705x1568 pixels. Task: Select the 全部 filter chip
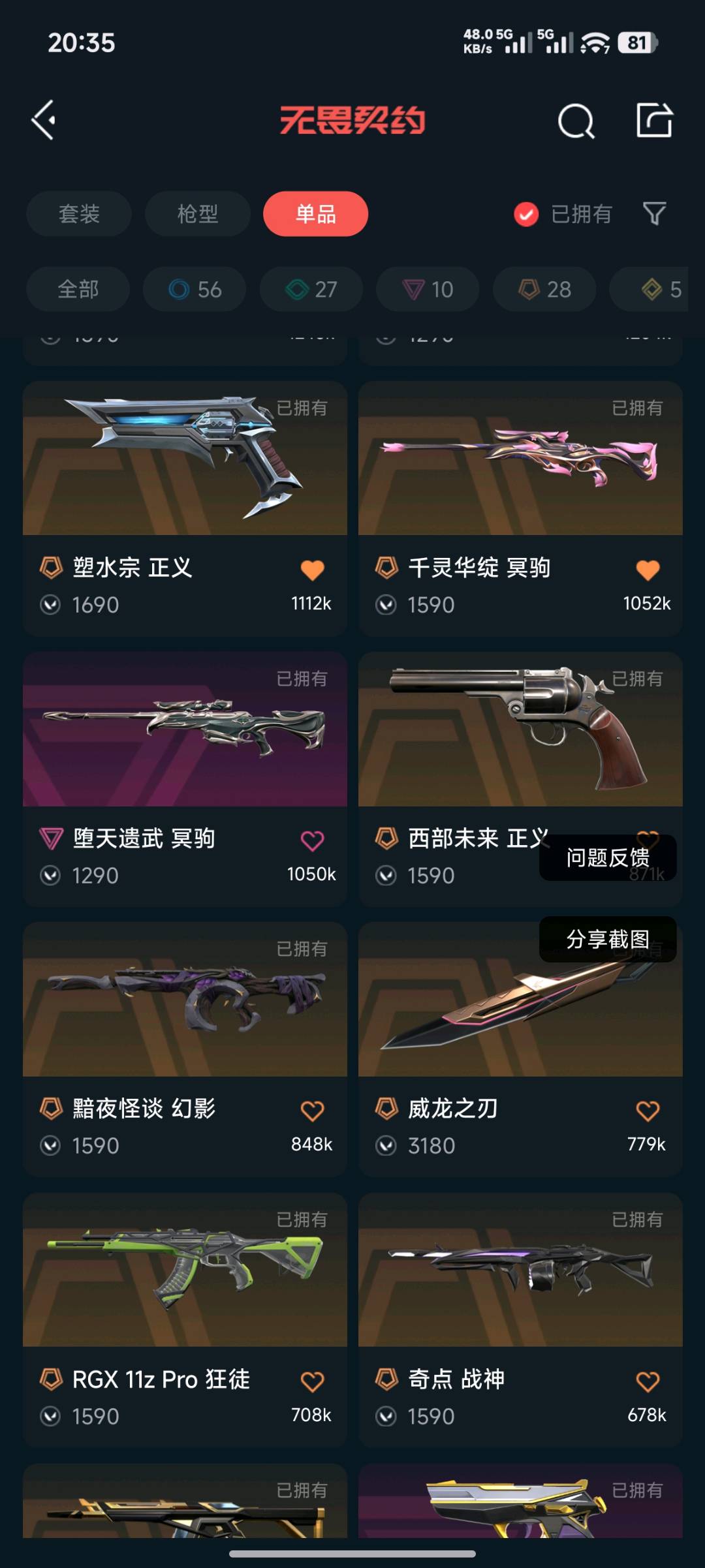click(78, 289)
